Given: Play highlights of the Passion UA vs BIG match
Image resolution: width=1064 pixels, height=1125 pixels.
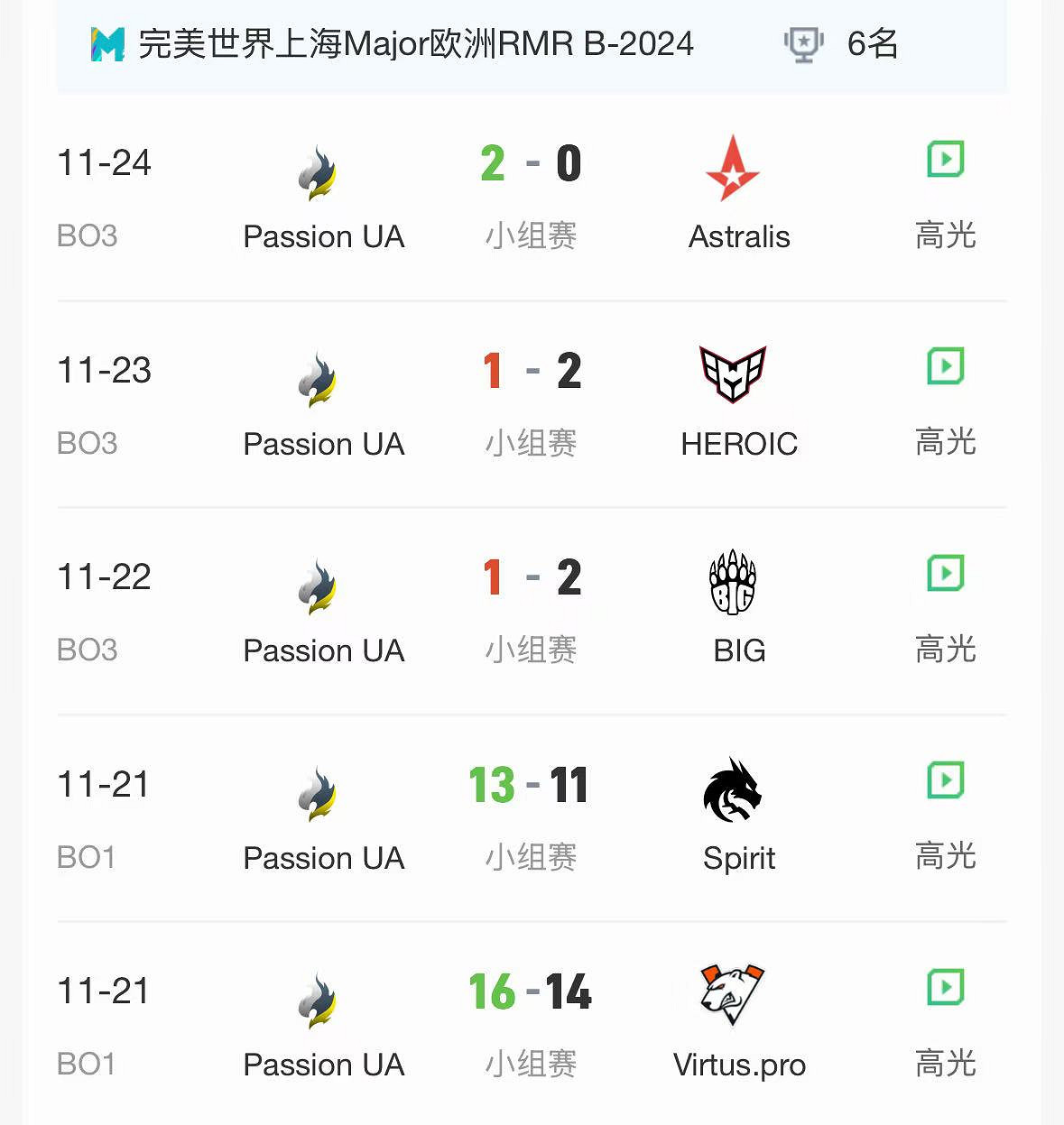Looking at the screenshot, I should coord(944,574).
